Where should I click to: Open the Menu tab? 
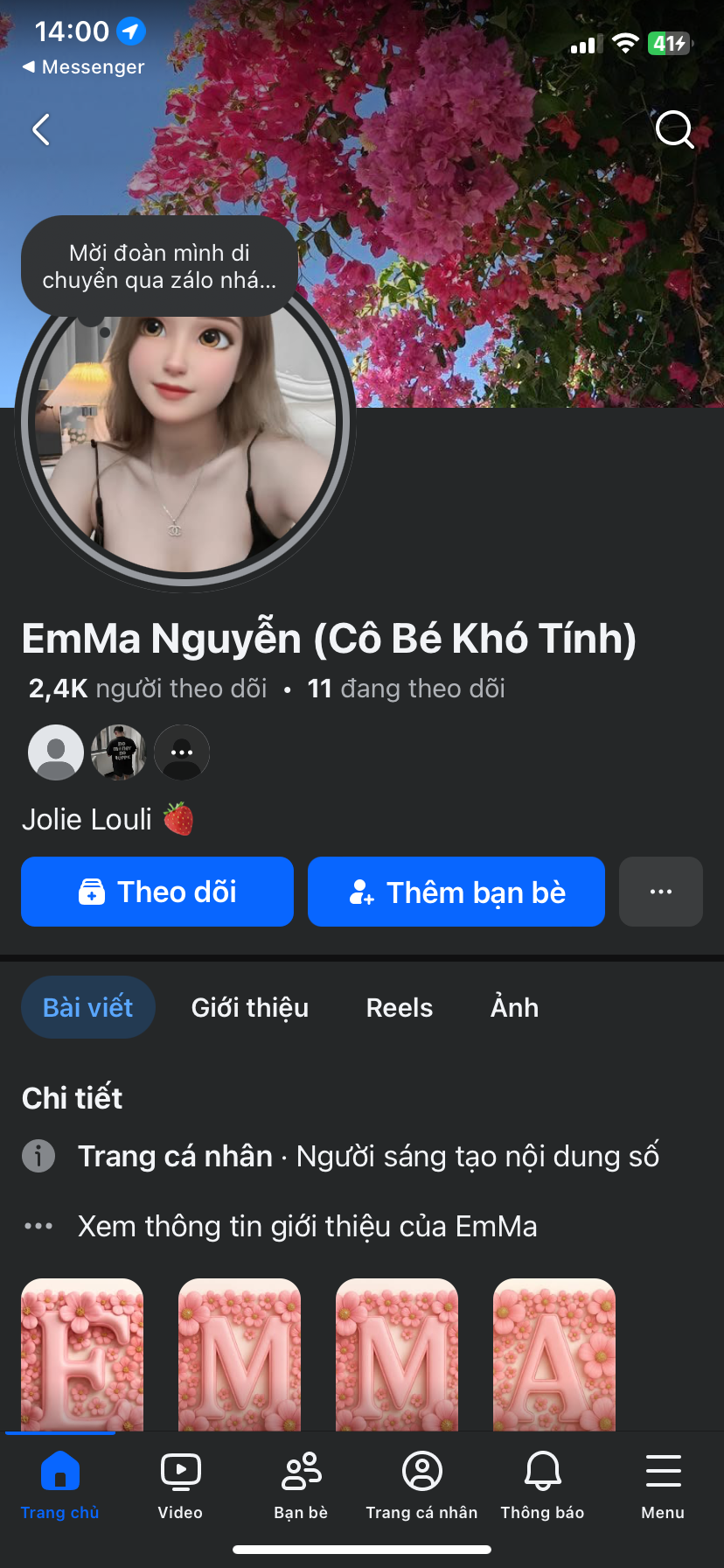[663, 1485]
